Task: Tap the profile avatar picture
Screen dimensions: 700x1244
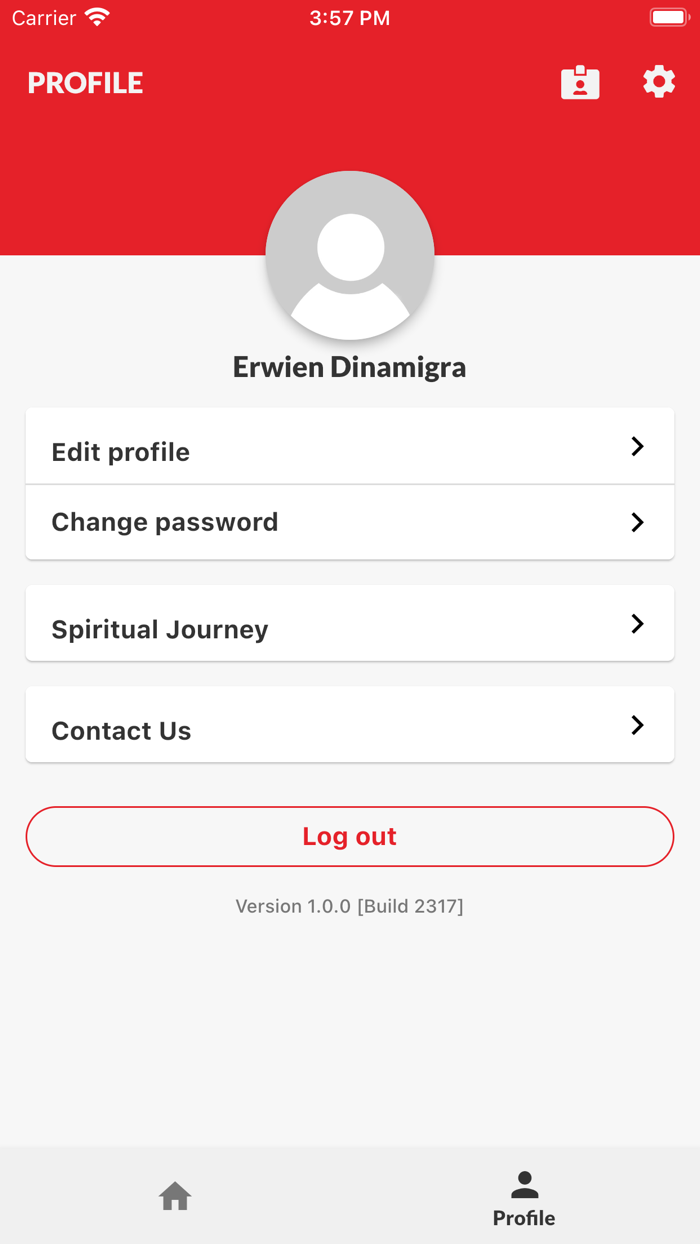Action: (350, 255)
